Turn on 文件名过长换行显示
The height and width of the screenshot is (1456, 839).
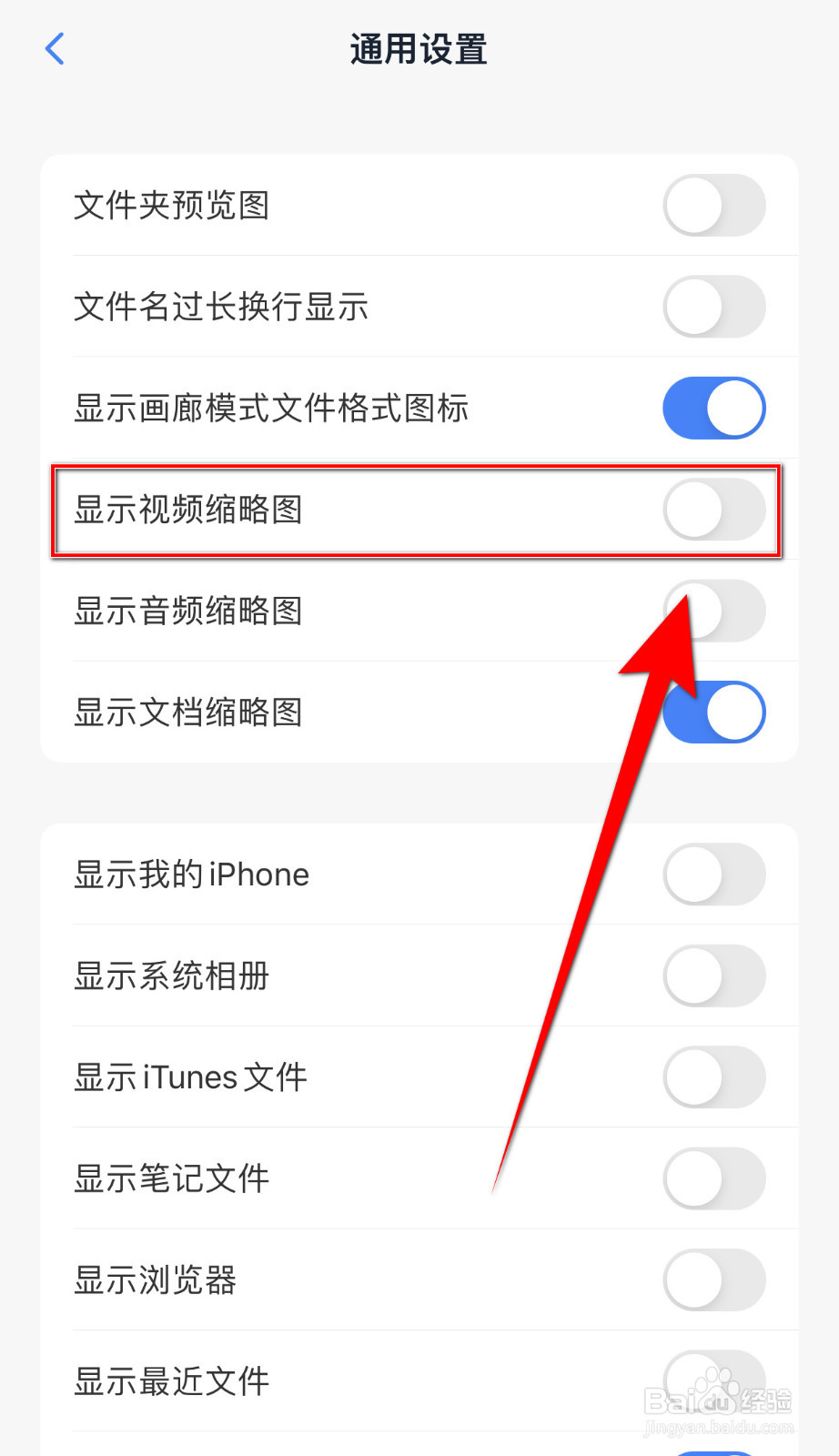714,308
